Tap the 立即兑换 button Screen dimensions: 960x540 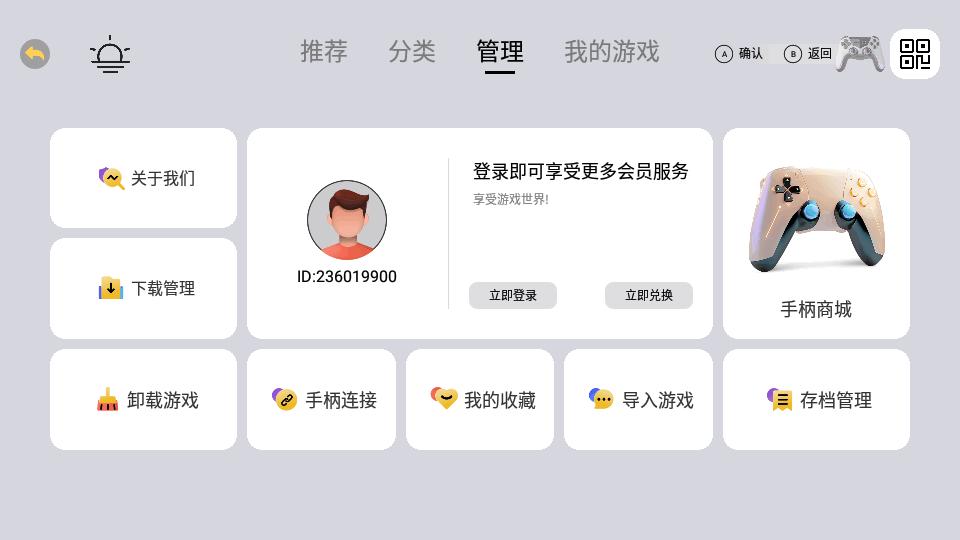(649, 295)
